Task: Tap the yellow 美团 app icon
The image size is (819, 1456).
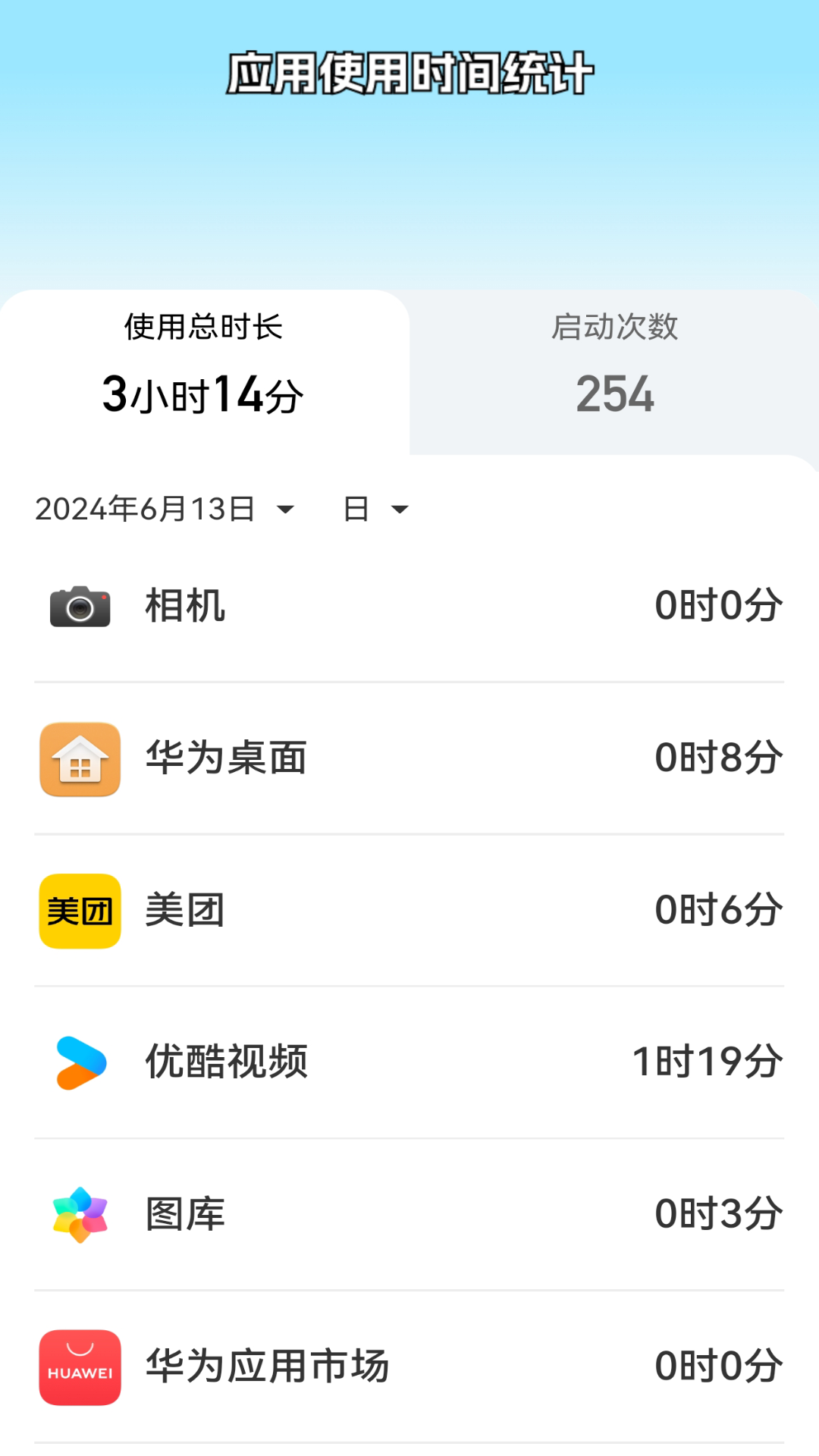Action: coord(79,910)
